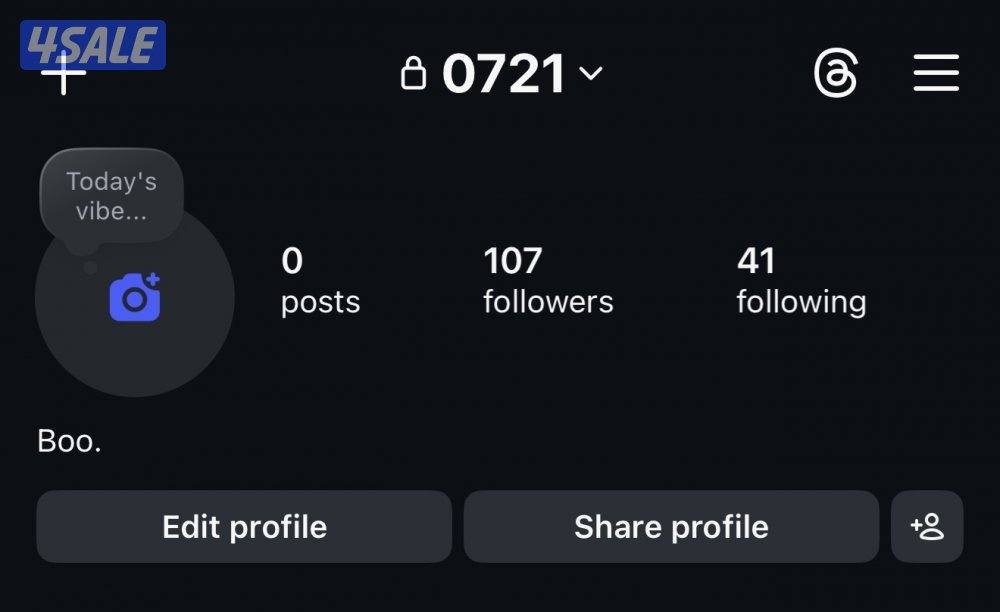The image size is (1000, 612).
Task: Expand the 0721 account switcher dropdown
Action: tap(503, 73)
